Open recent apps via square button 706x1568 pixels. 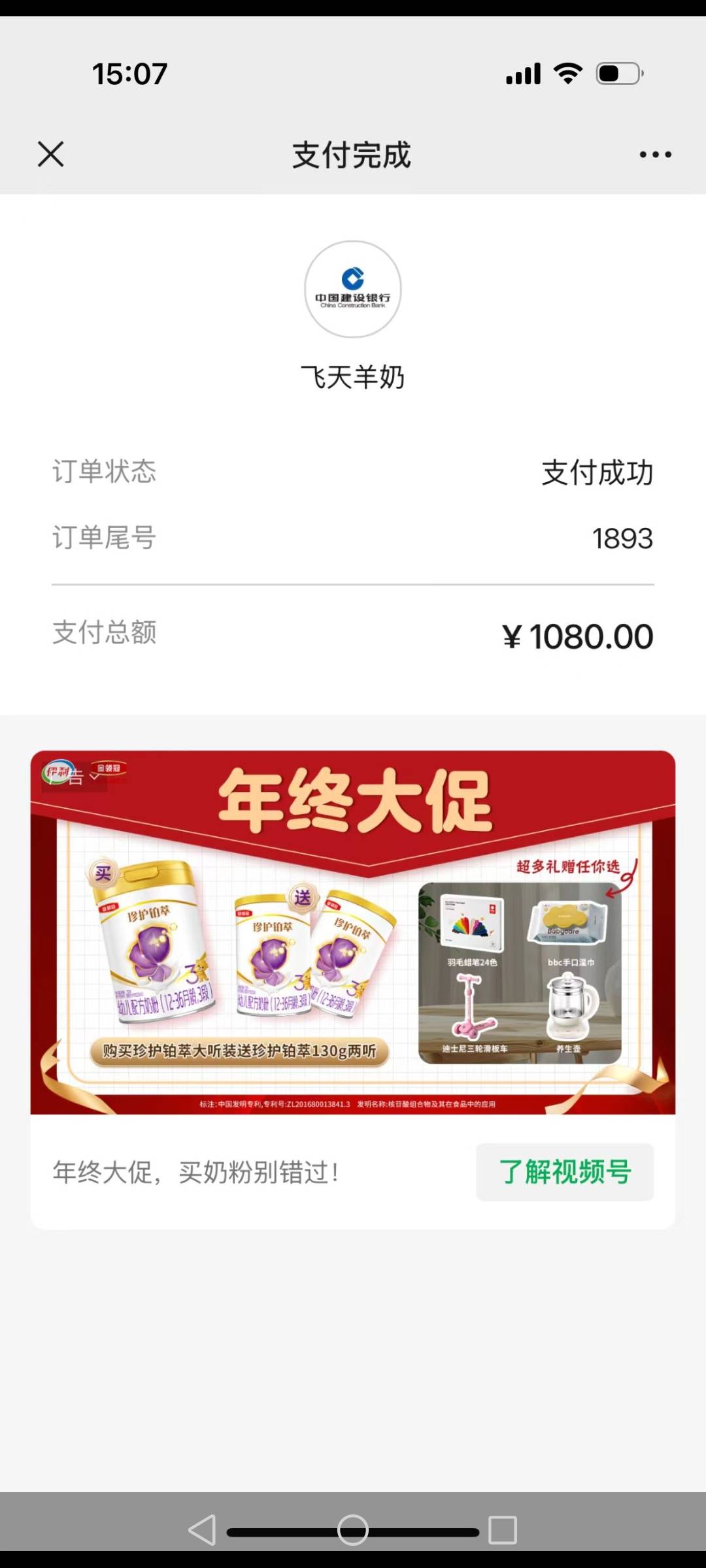coord(503,1529)
